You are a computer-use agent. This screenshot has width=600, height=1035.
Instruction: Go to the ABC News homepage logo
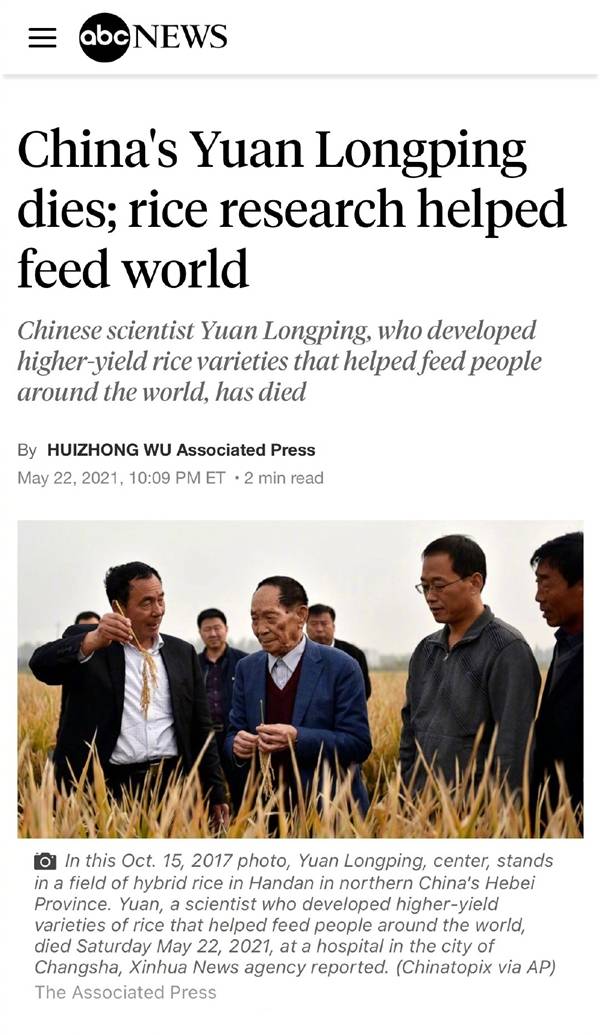coord(153,38)
